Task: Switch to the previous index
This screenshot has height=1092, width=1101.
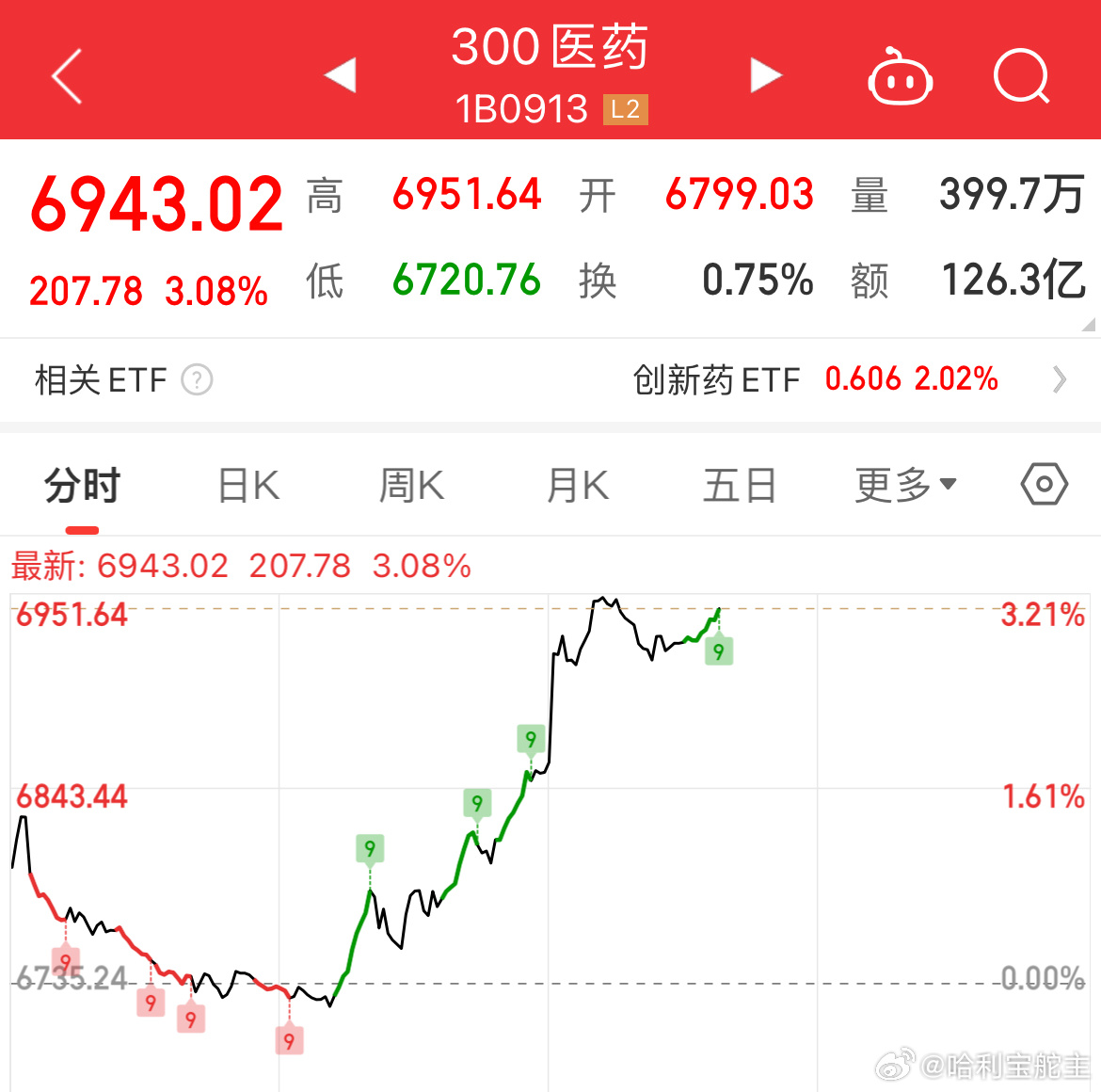Action: click(340, 75)
